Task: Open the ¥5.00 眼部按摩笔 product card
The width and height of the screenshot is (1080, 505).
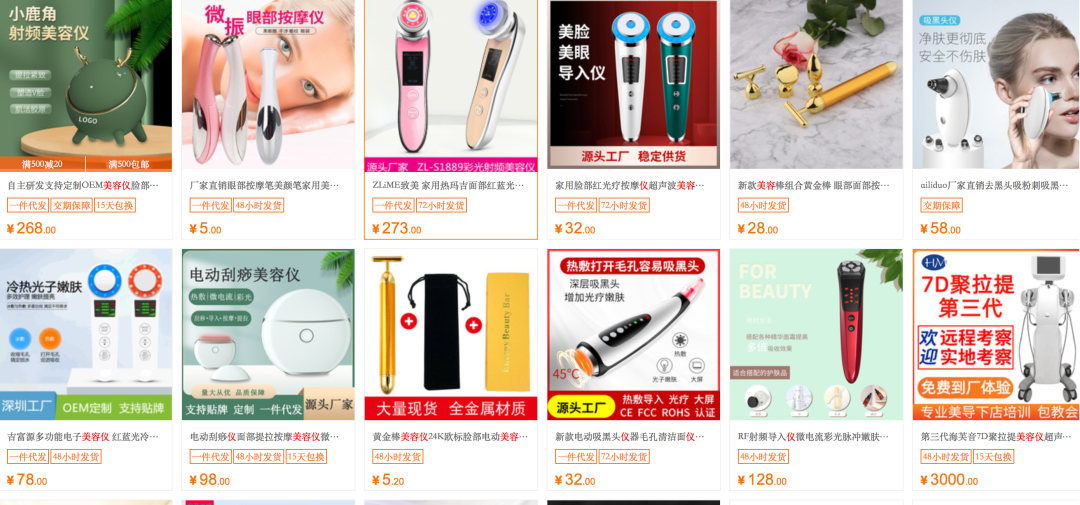Action: [x=268, y=85]
